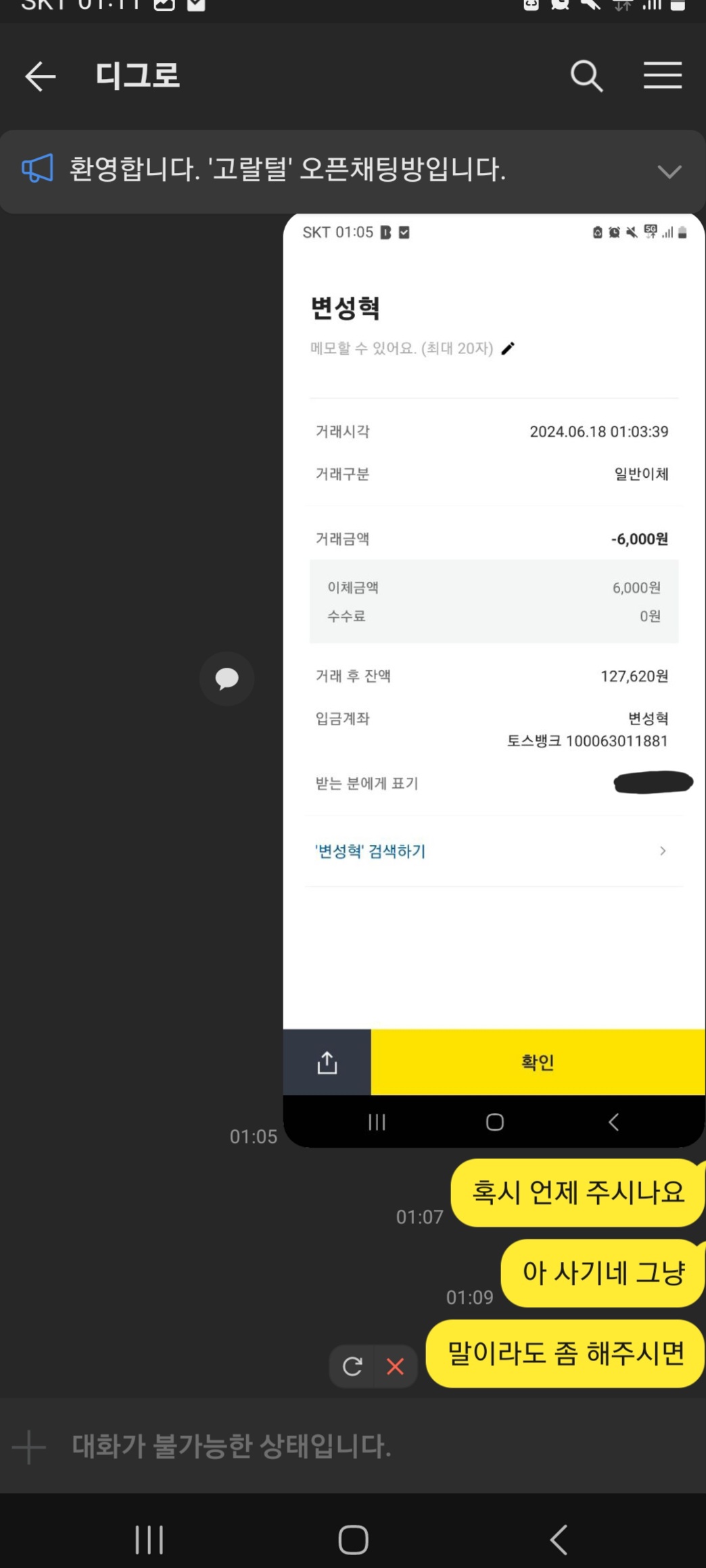706x1568 pixels.
Task: Tap the comment bubble beside the image
Action: coord(227,679)
